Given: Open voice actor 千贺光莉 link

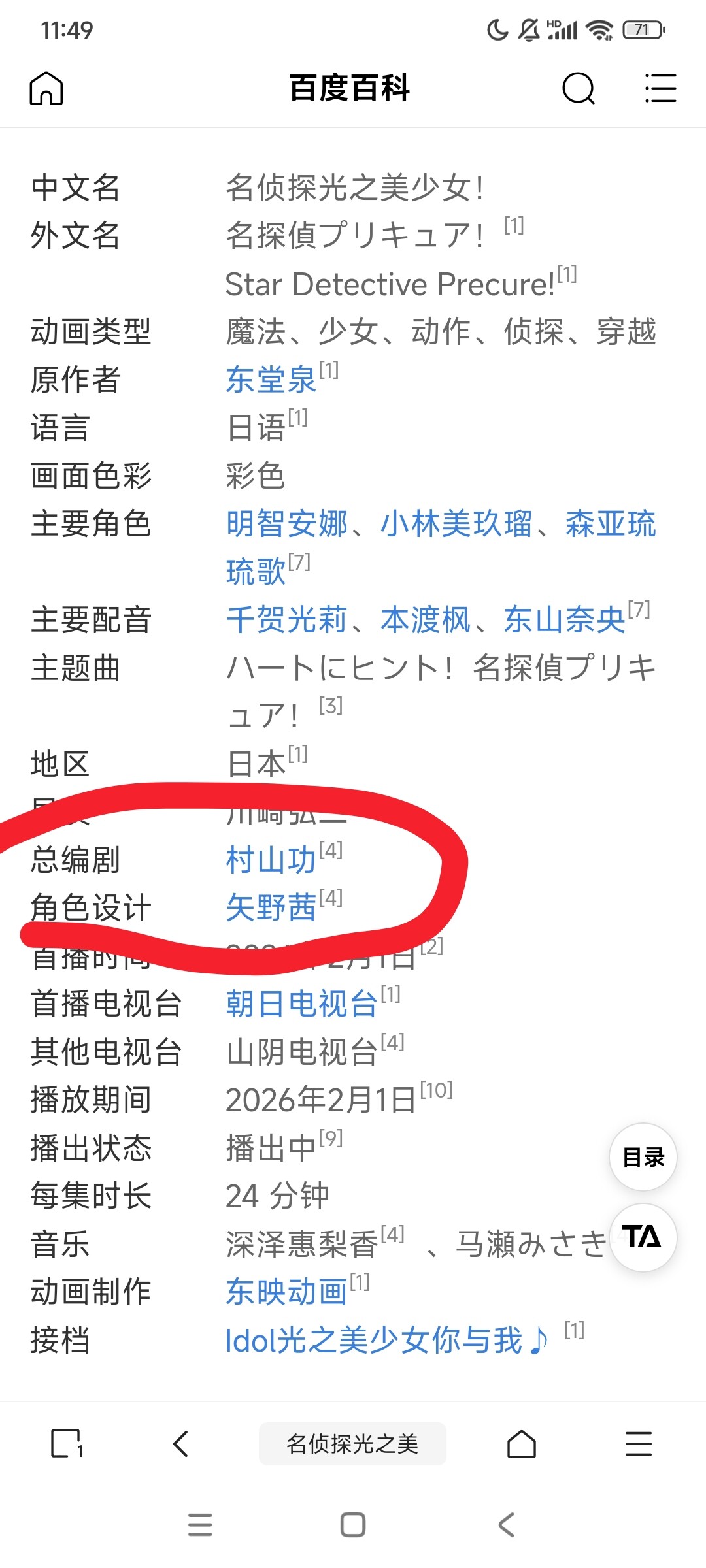Looking at the screenshot, I should point(286,620).
